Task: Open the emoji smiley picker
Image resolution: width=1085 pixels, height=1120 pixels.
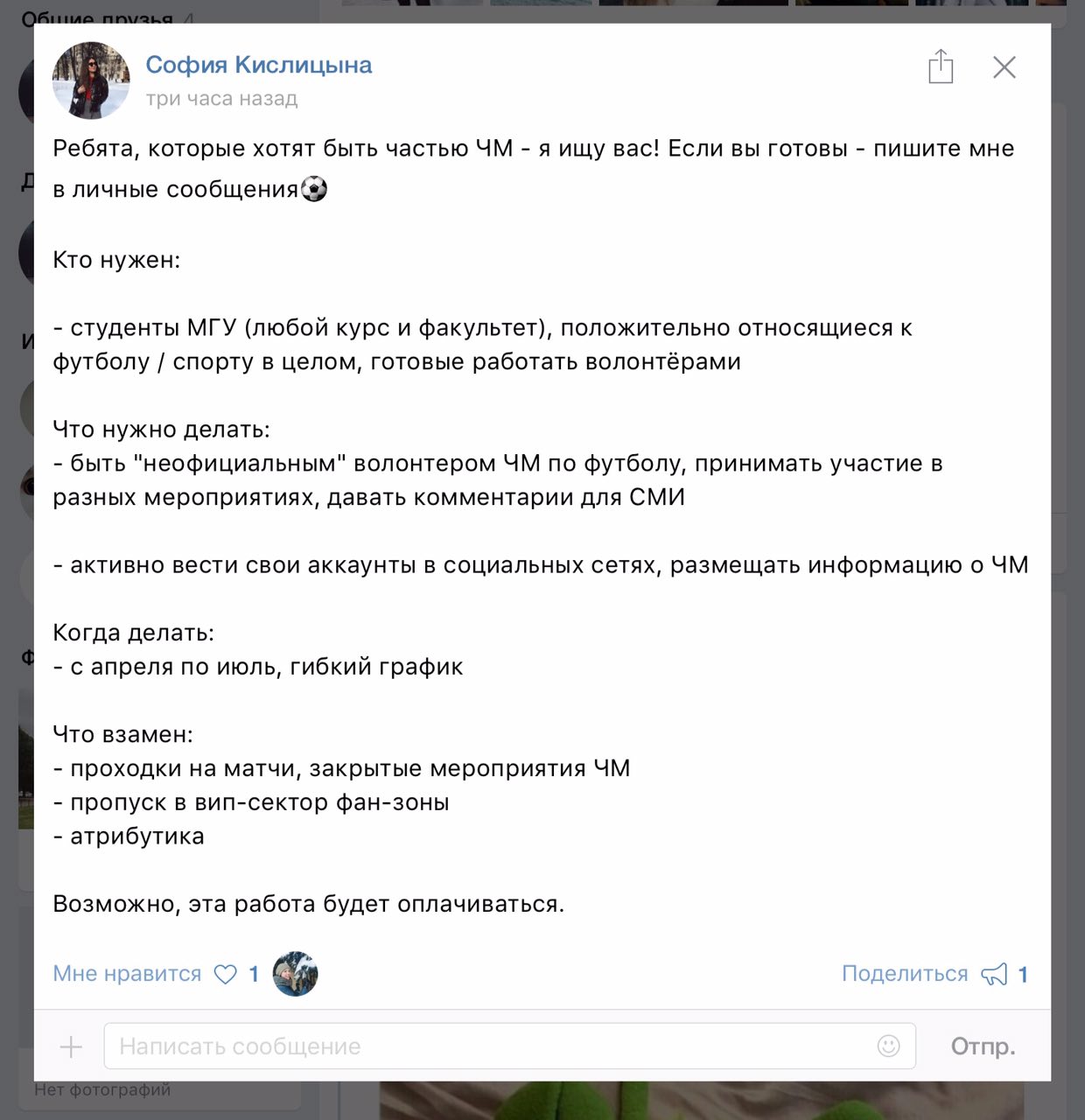Action: pyautogui.click(x=888, y=1046)
